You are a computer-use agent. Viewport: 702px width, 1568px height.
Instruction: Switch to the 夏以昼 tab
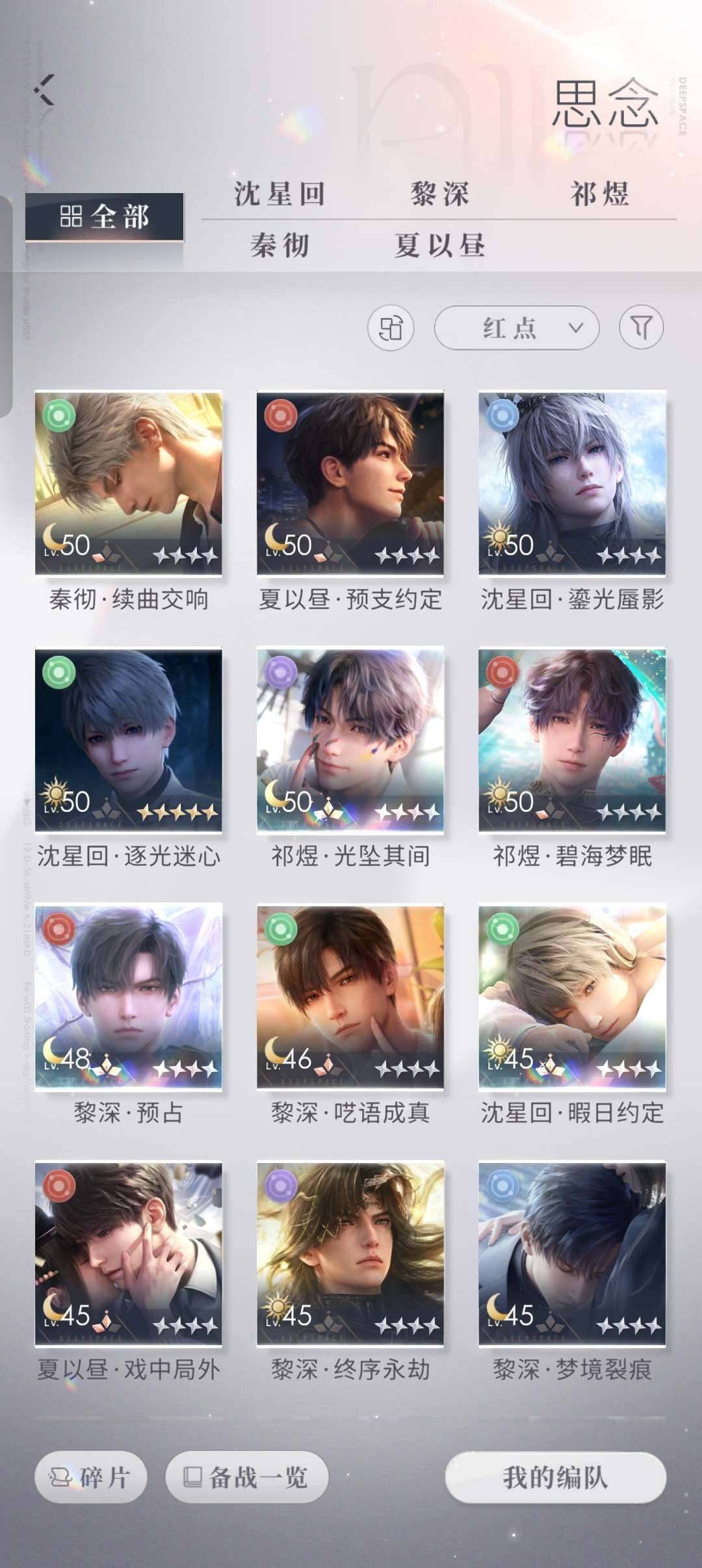point(439,246)
